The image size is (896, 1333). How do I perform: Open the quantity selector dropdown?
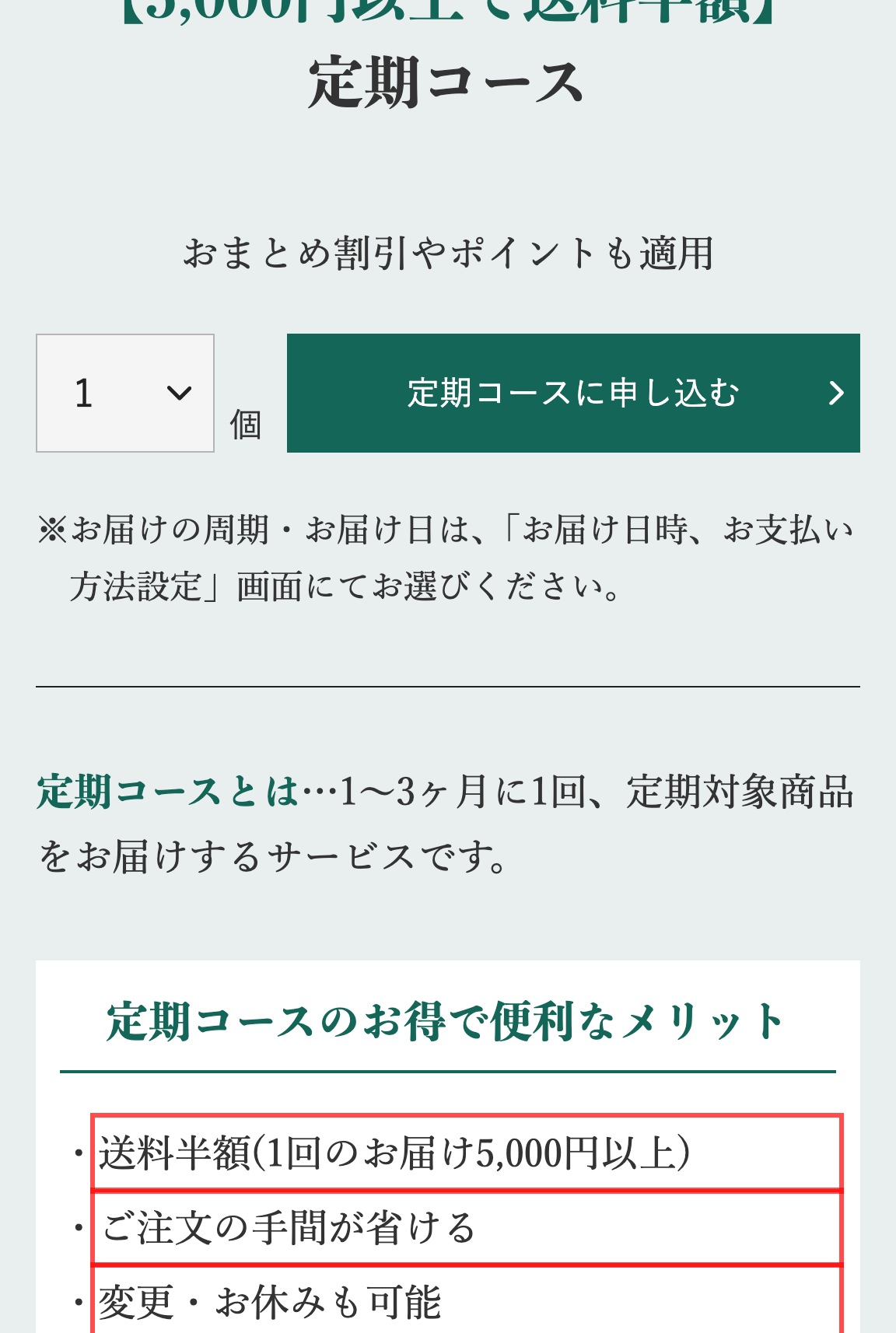click(x=124, y=393)
